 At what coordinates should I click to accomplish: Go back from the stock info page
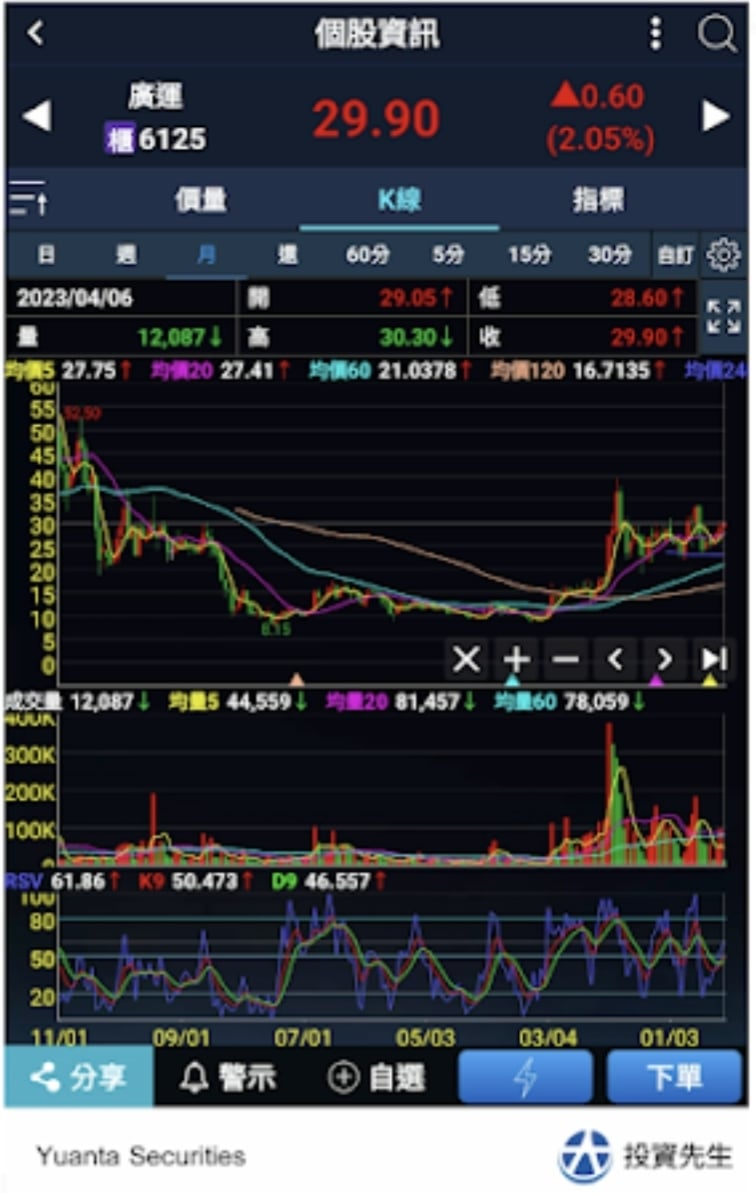(x=36, y=34)
